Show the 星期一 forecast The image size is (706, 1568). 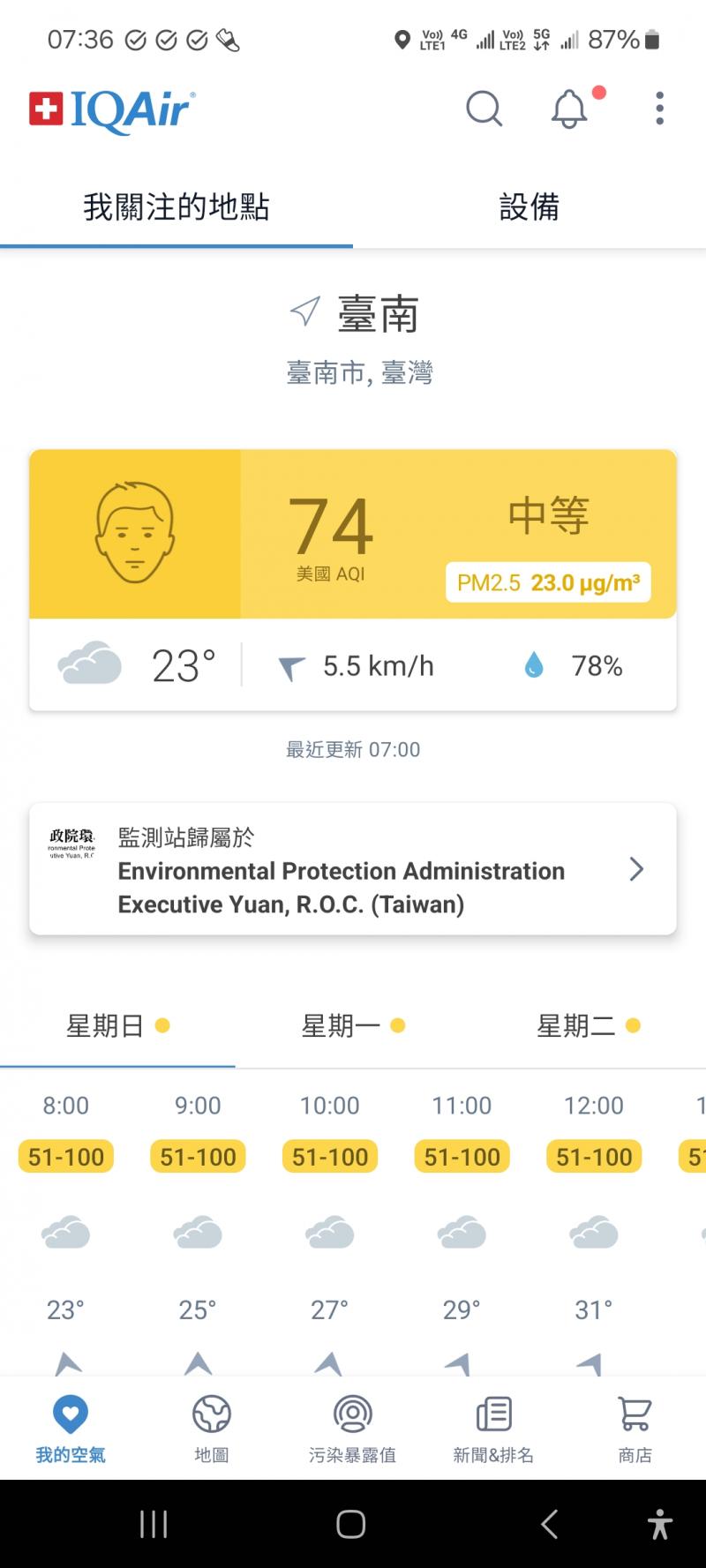(x=353, y=1026)
